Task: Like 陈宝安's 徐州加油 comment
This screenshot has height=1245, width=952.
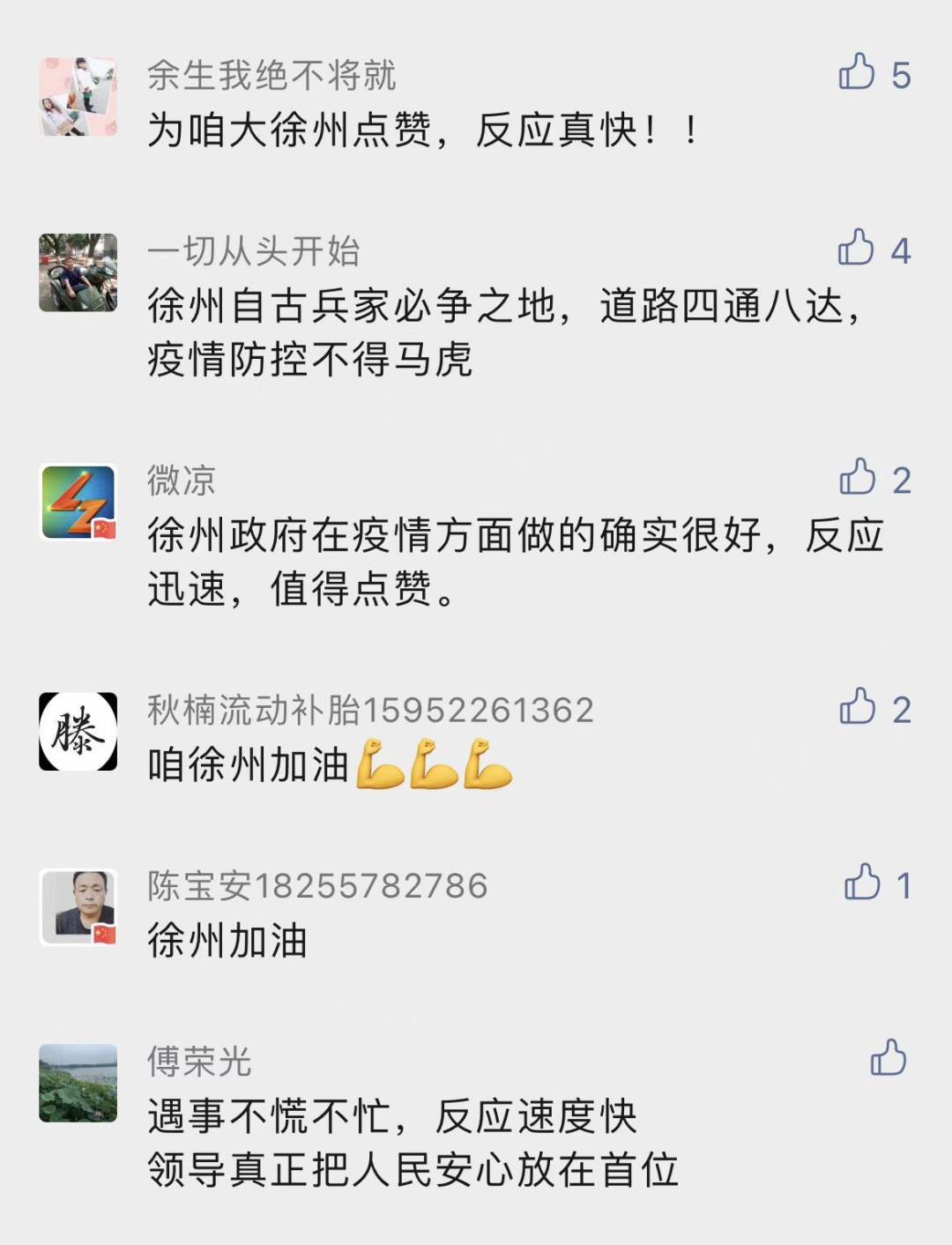Action: pos(862,883)
